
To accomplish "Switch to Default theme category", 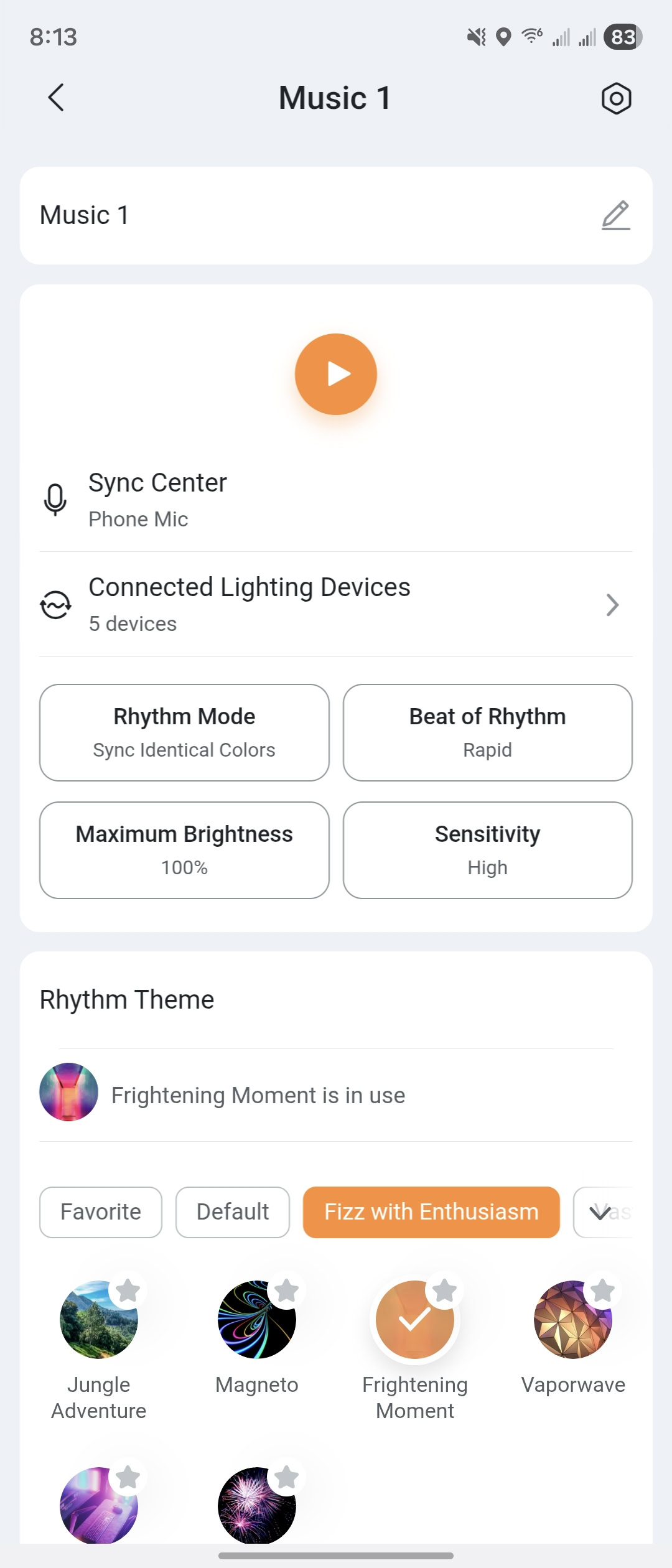I will click(x=233, y=1212).
